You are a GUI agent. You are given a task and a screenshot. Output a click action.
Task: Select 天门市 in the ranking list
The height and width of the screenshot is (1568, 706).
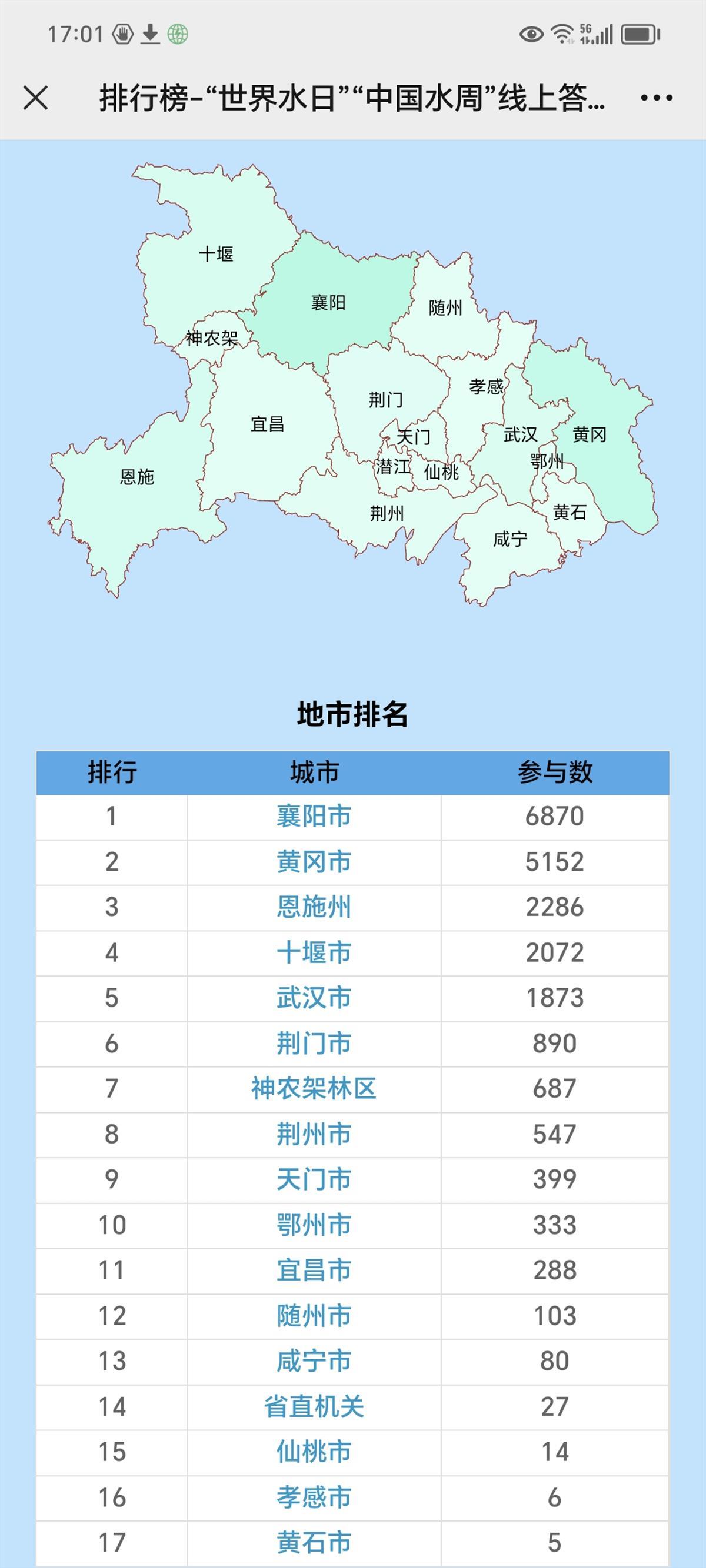[314, 1179]
